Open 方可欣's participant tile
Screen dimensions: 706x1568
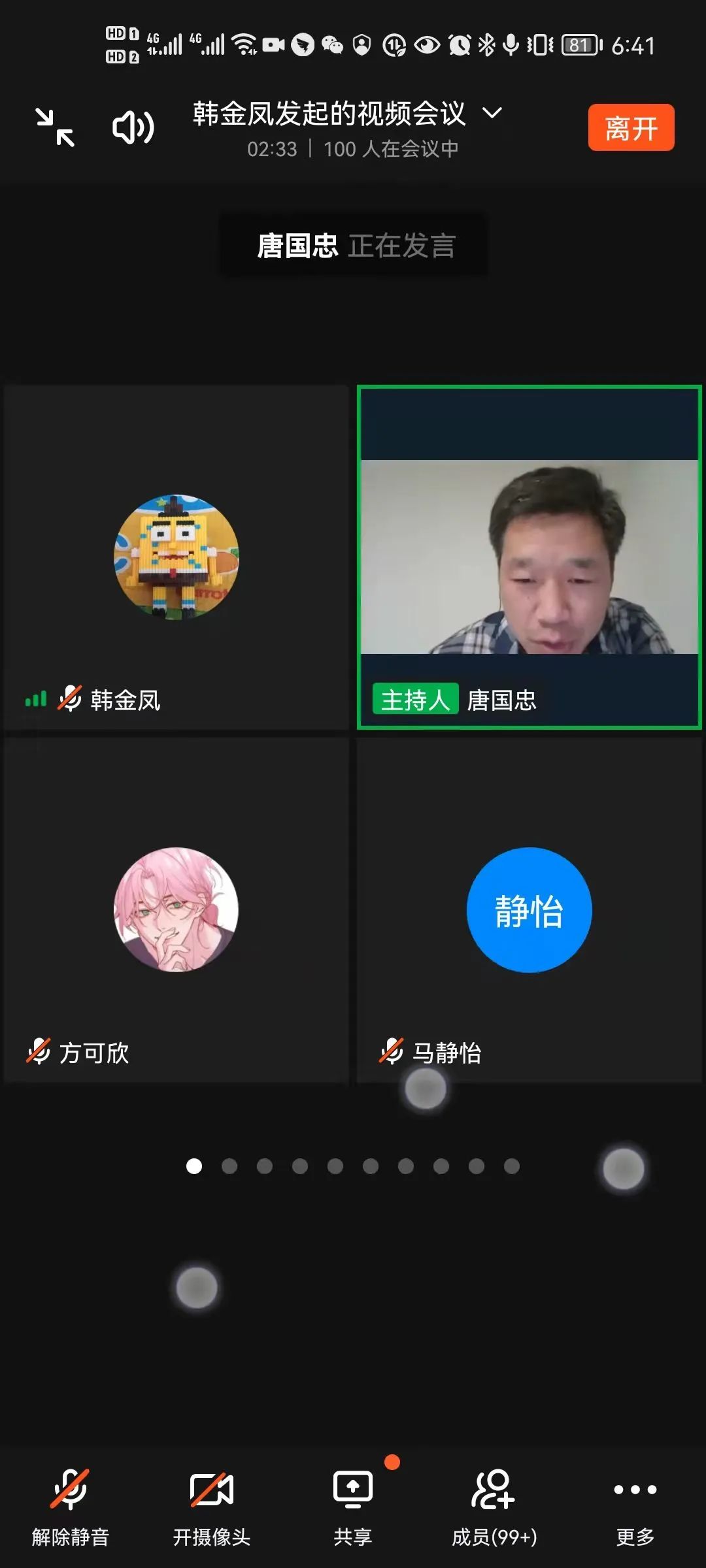tap(176, 910)
